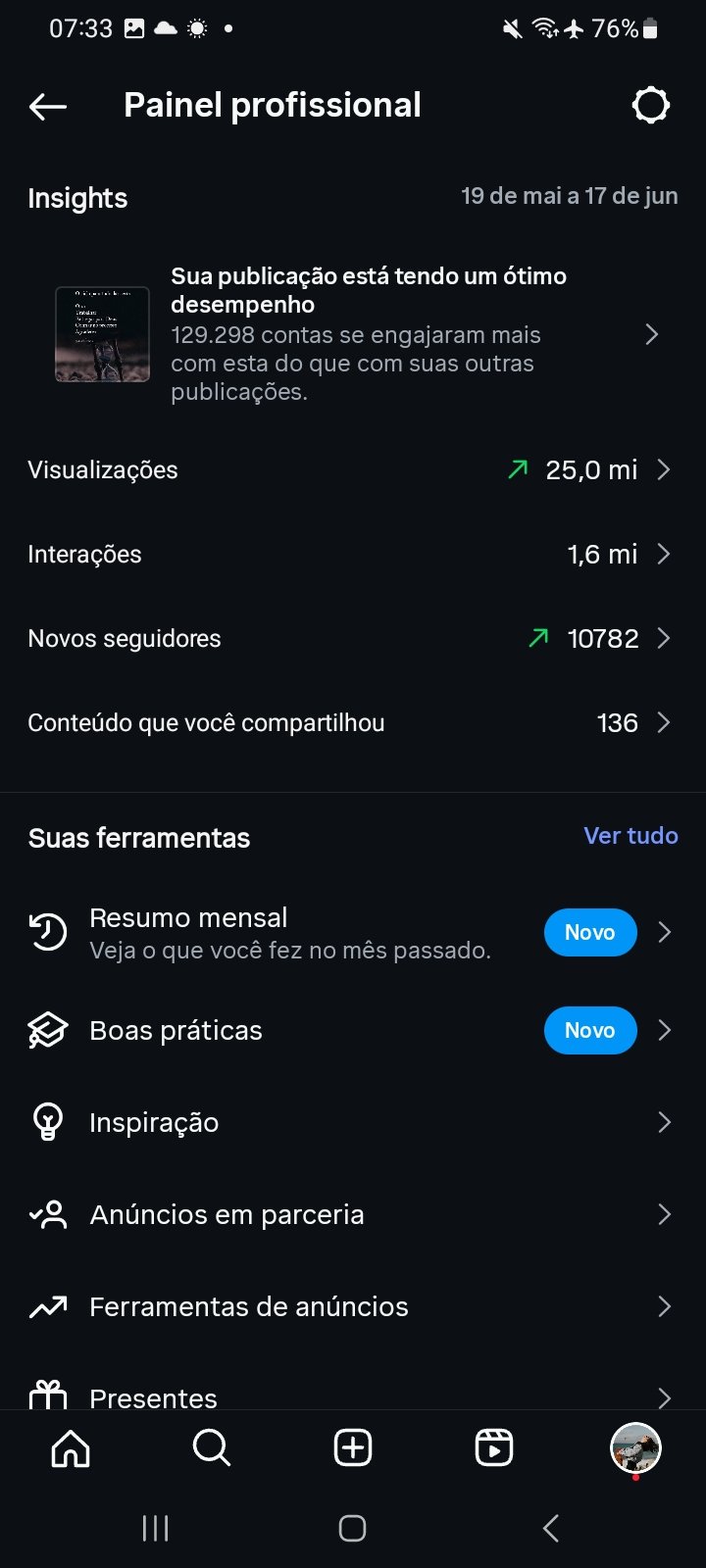Open Conteúdo que você compartilhou
Viewport: 706px width, 1568px height.
pyautogui.click(x=353, y=723)
